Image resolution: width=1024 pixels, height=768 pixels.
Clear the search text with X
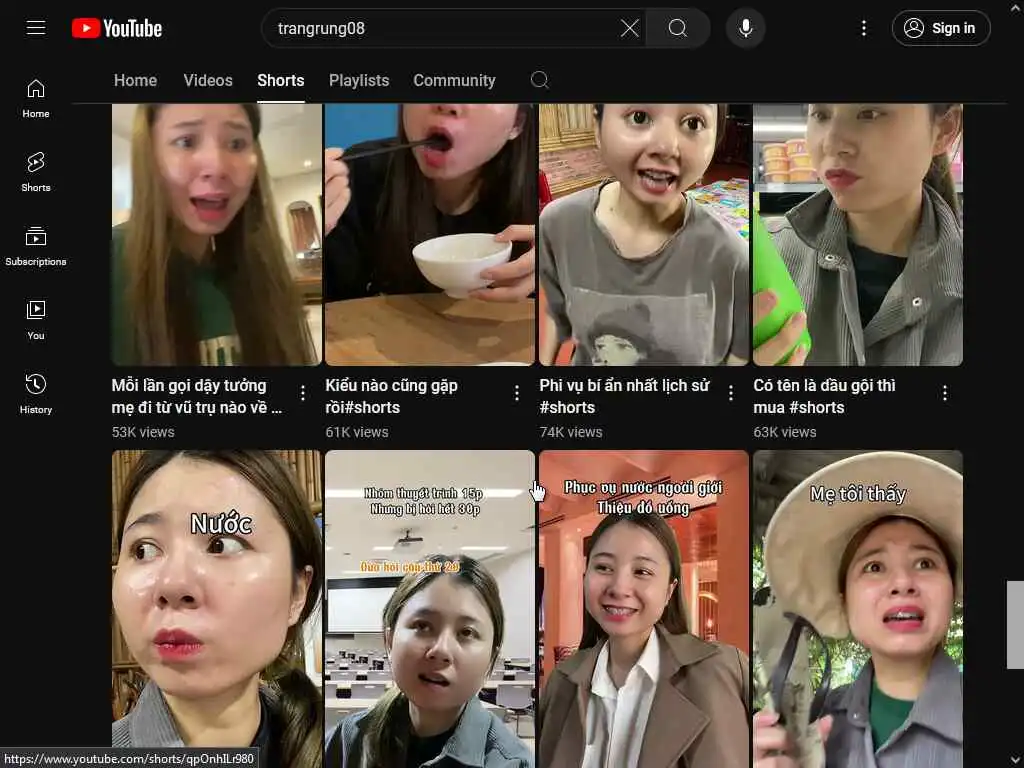pyautogui.click(x=630, y=28)
